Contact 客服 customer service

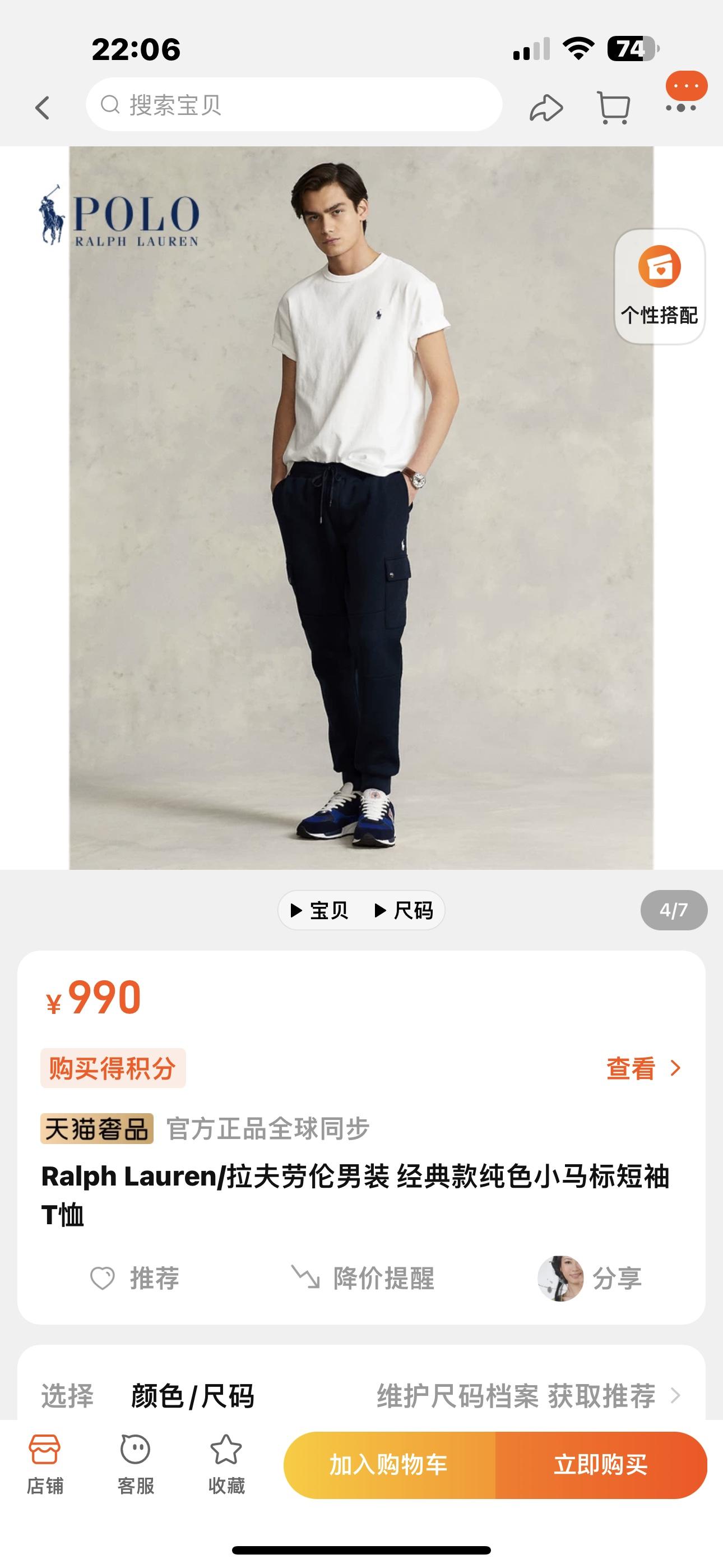[135, 1464]
